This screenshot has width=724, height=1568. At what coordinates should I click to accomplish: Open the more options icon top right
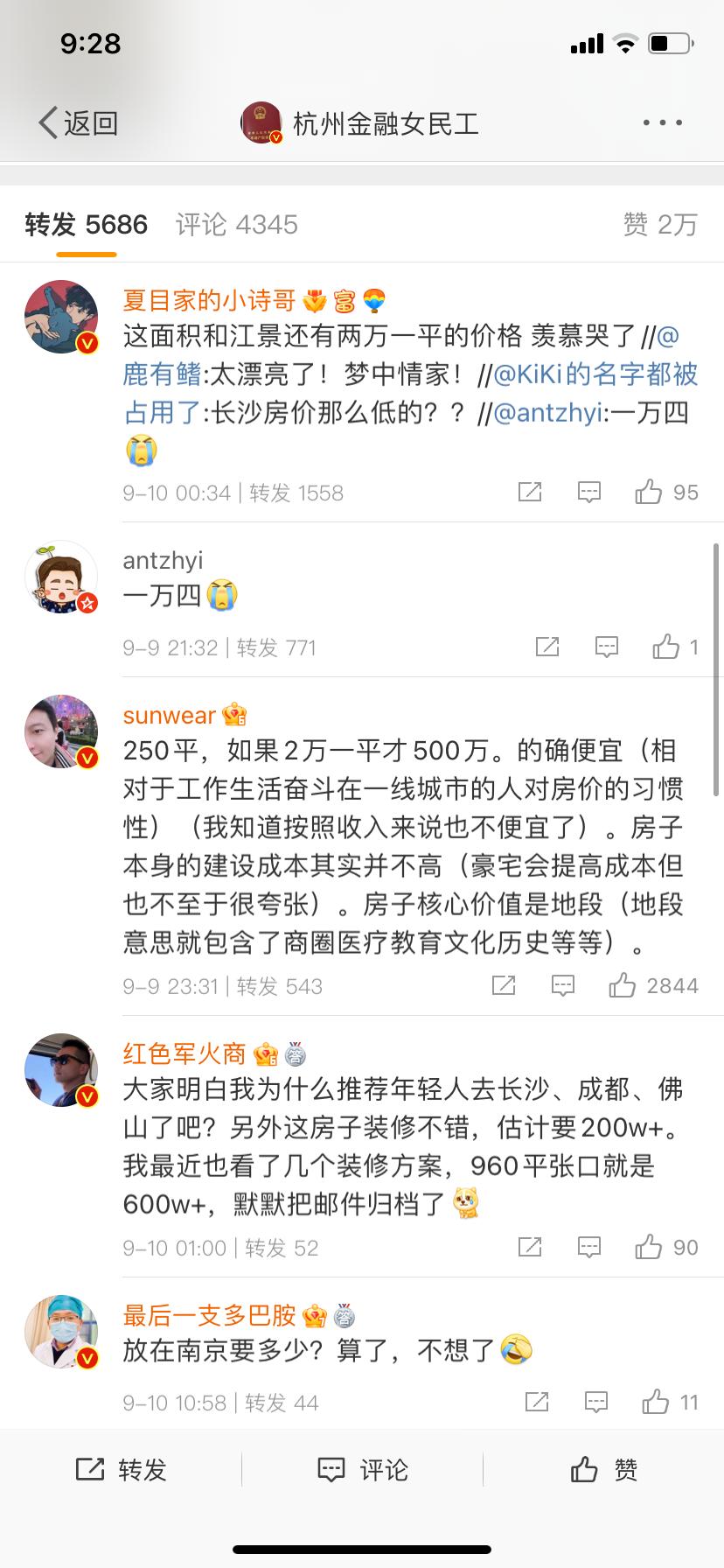[x=661, y=122]
